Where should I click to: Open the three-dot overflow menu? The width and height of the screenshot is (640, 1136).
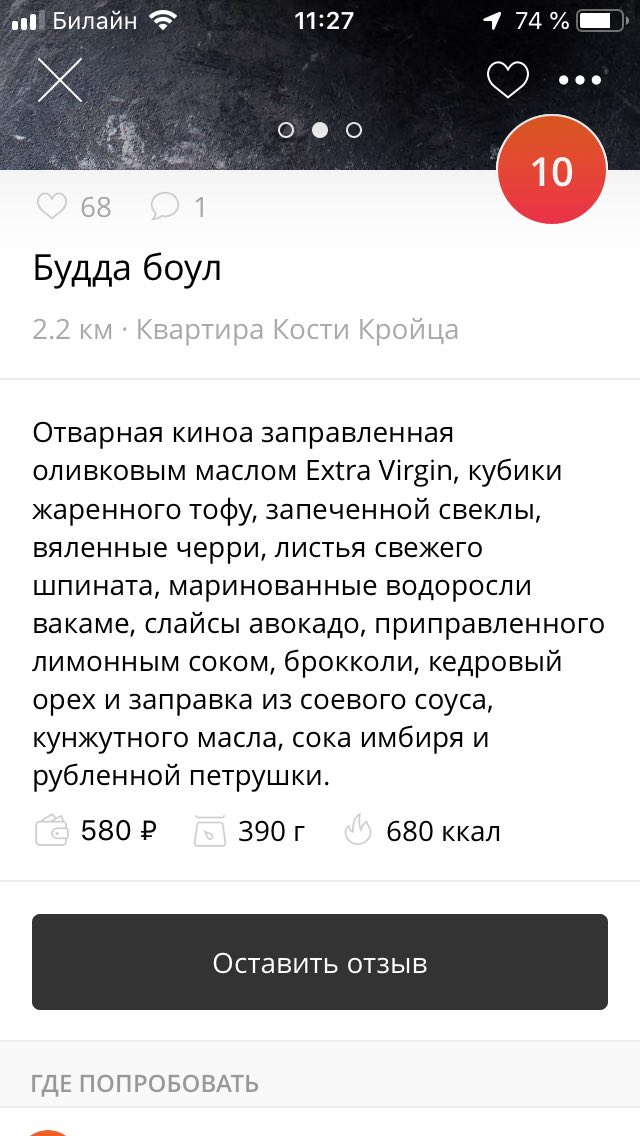(580, 80)
